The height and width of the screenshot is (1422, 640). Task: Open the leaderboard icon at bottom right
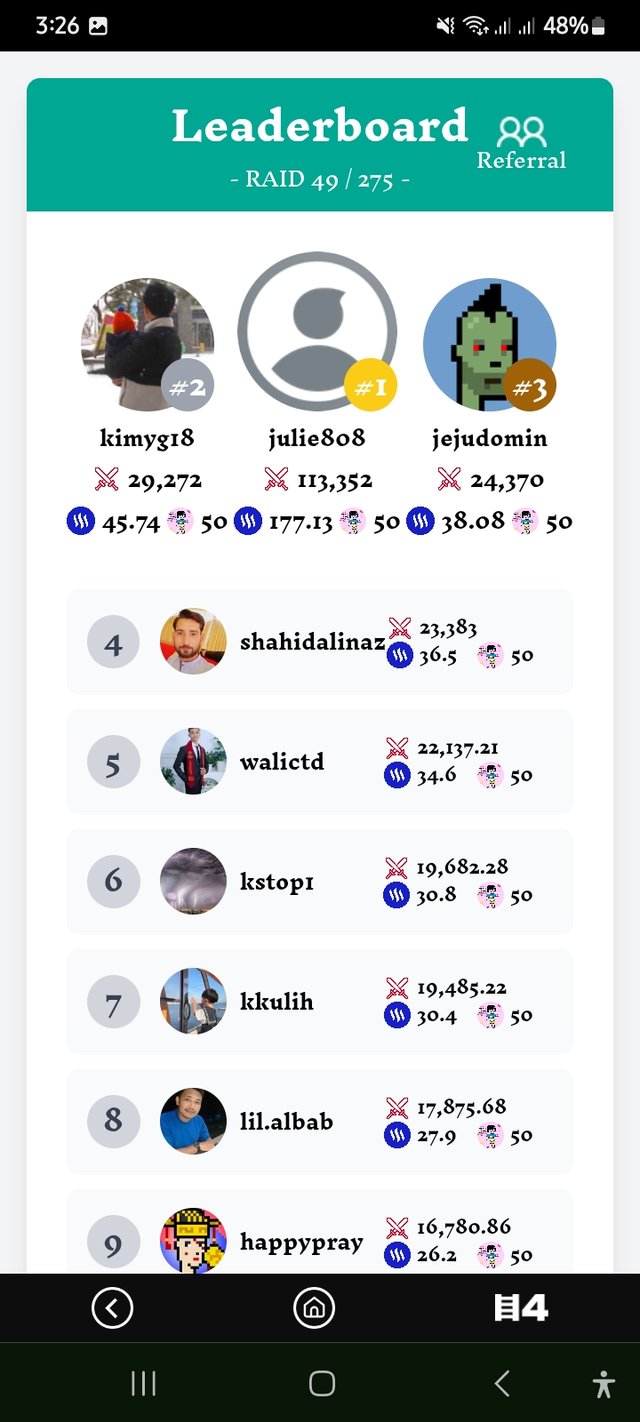(x=521, y=1307)
